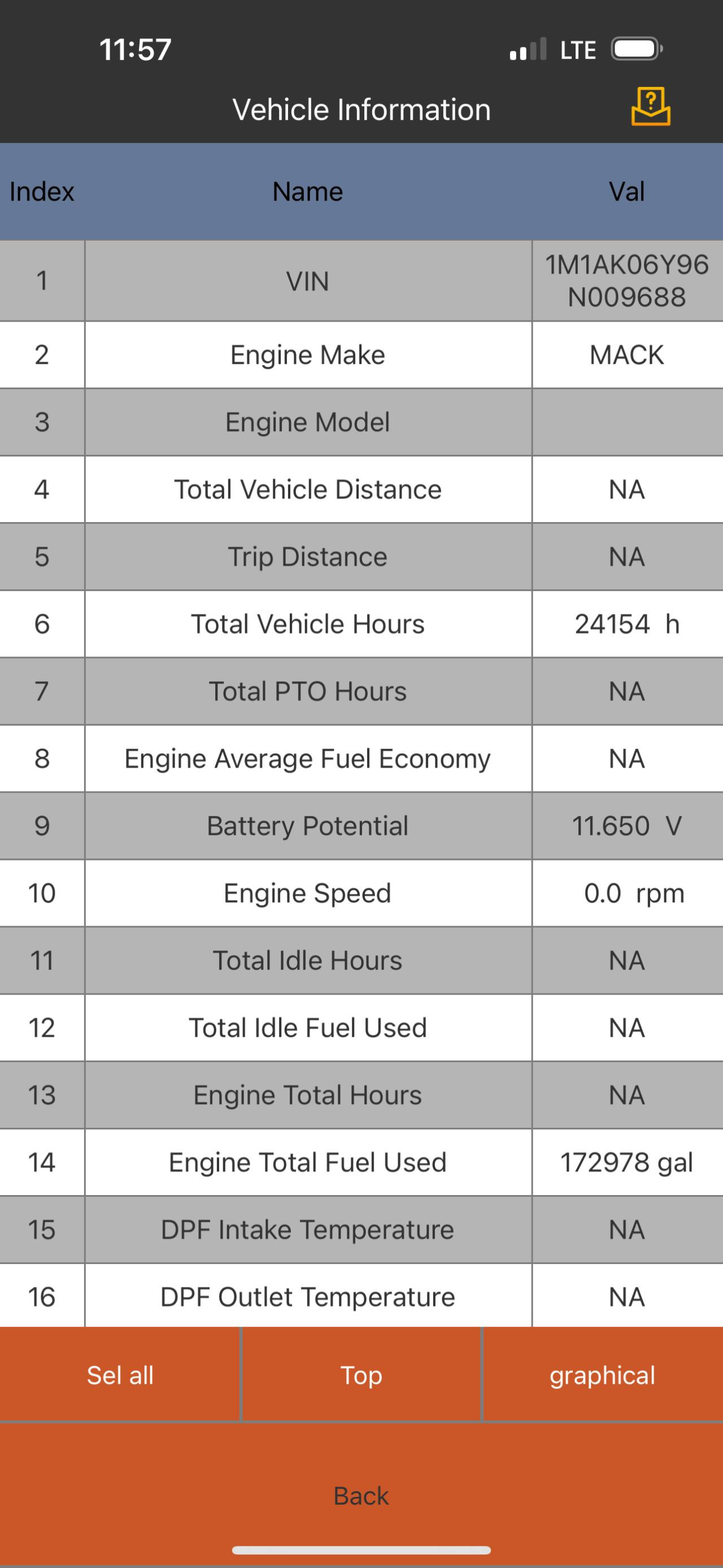Jump to Top of the list
Screen dimensions: 723x1568
(x=361, y=1374)
